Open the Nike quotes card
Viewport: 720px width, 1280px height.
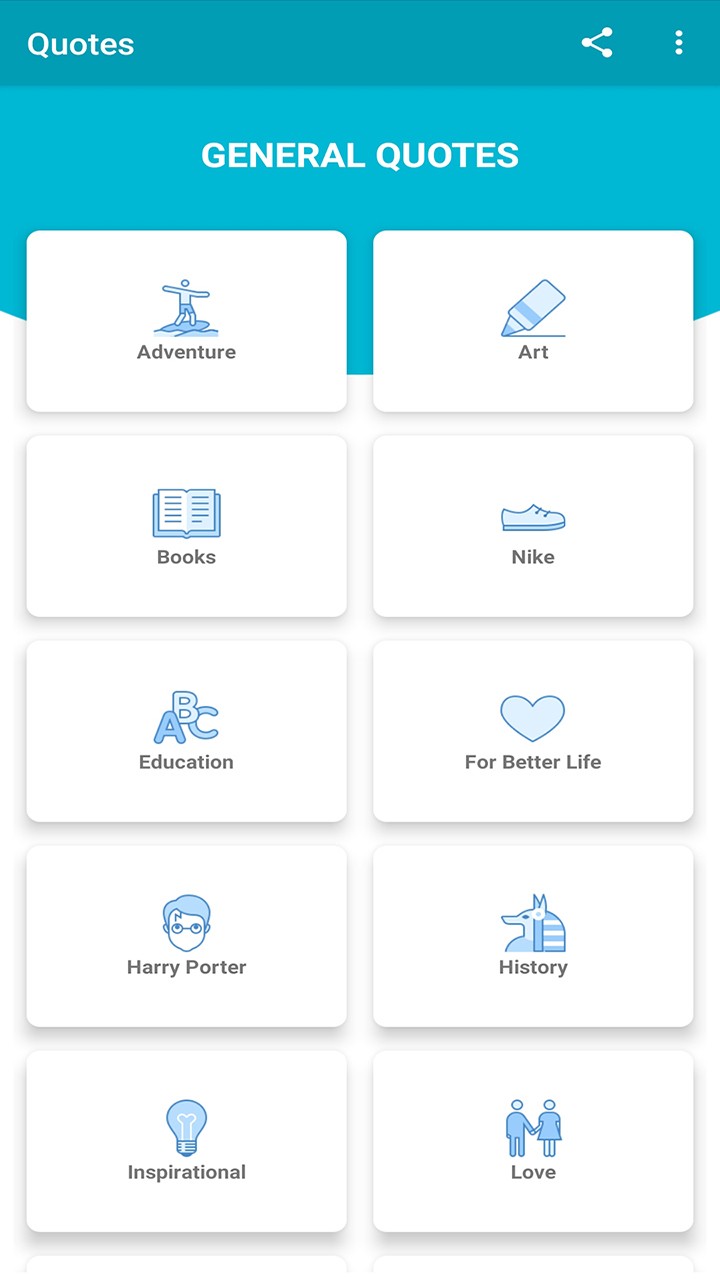pos(533,526)
